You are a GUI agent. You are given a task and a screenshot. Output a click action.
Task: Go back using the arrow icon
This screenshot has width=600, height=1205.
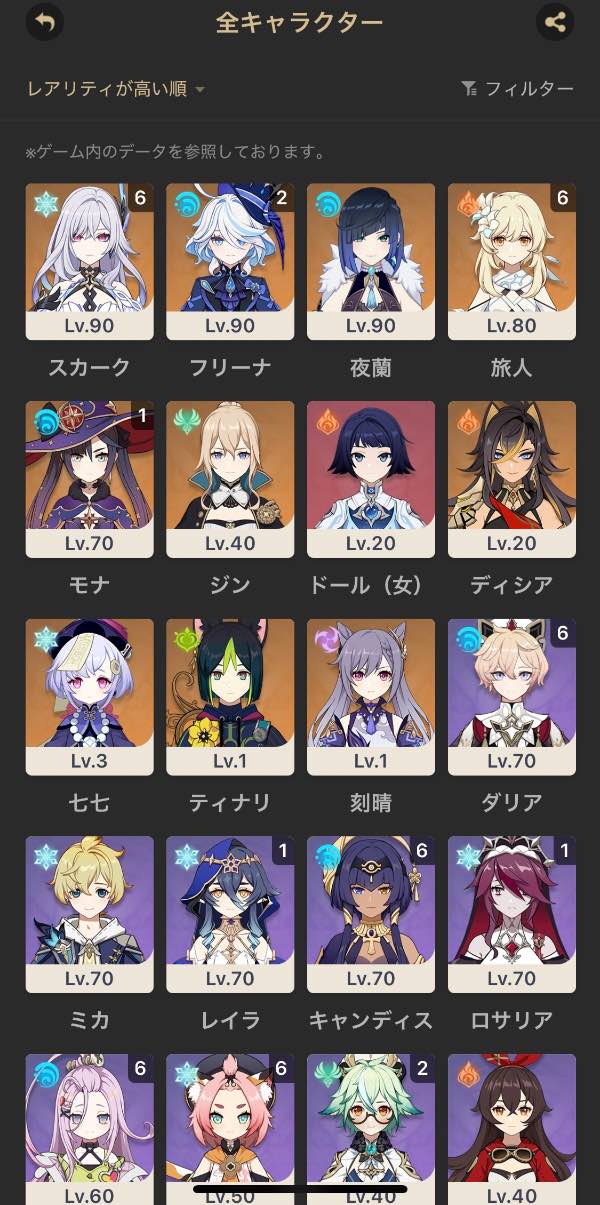[44, 22]
